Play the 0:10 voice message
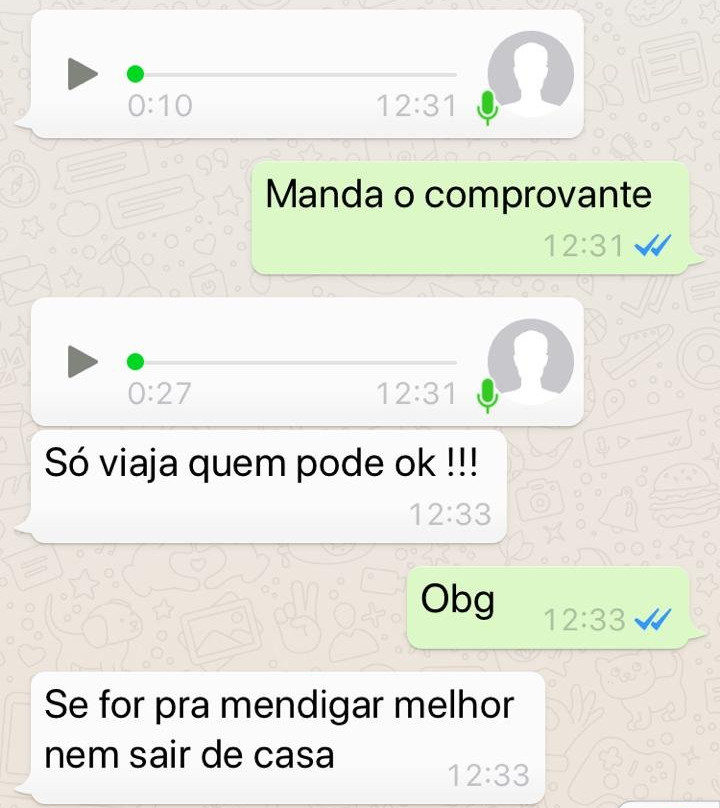 coord(82,72)
